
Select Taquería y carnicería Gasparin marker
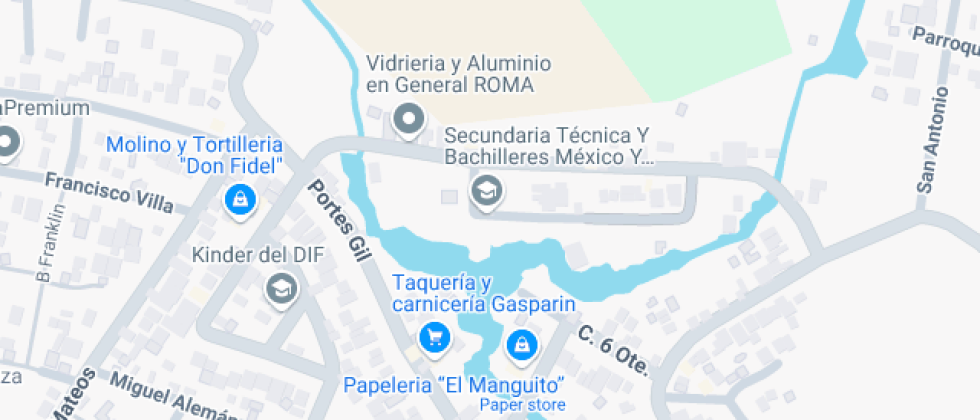(434, 337)
